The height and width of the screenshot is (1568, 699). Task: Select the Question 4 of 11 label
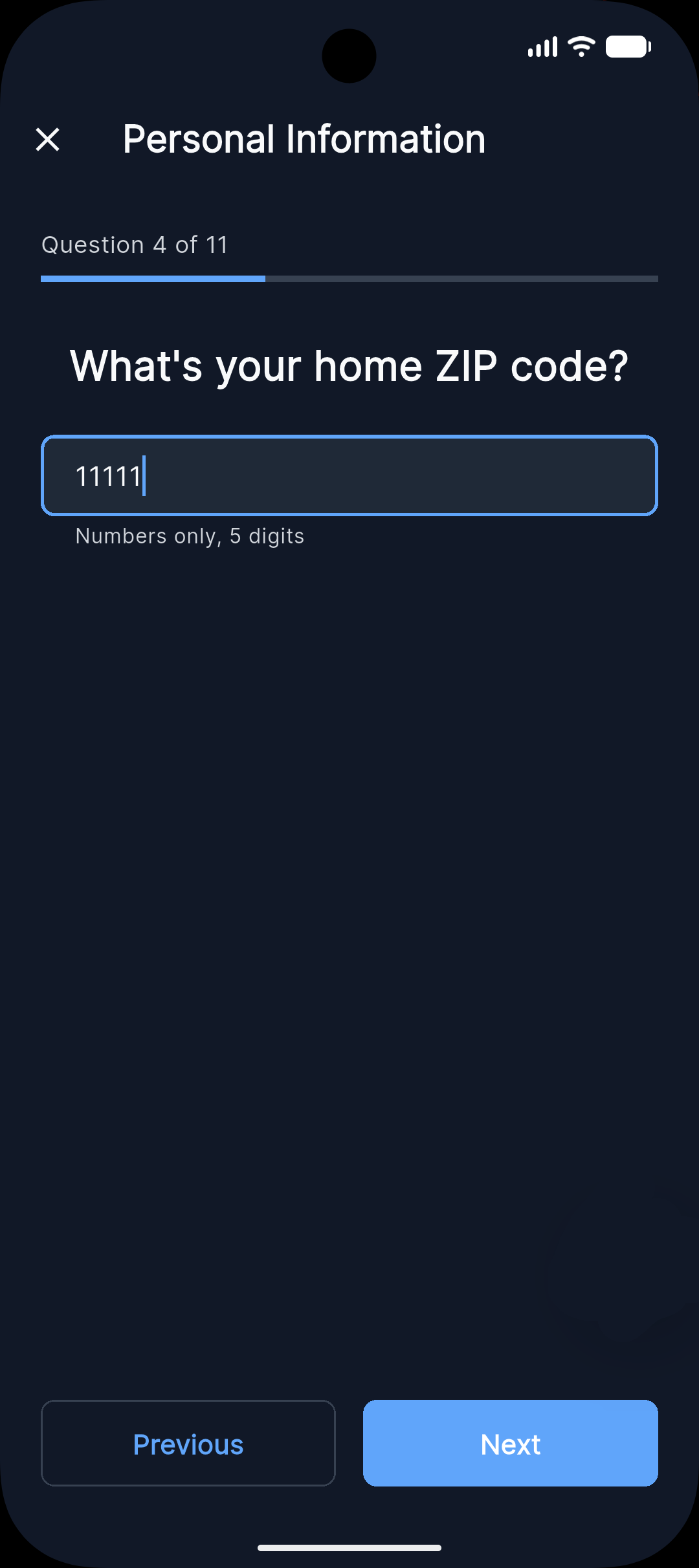pos(134,245)
